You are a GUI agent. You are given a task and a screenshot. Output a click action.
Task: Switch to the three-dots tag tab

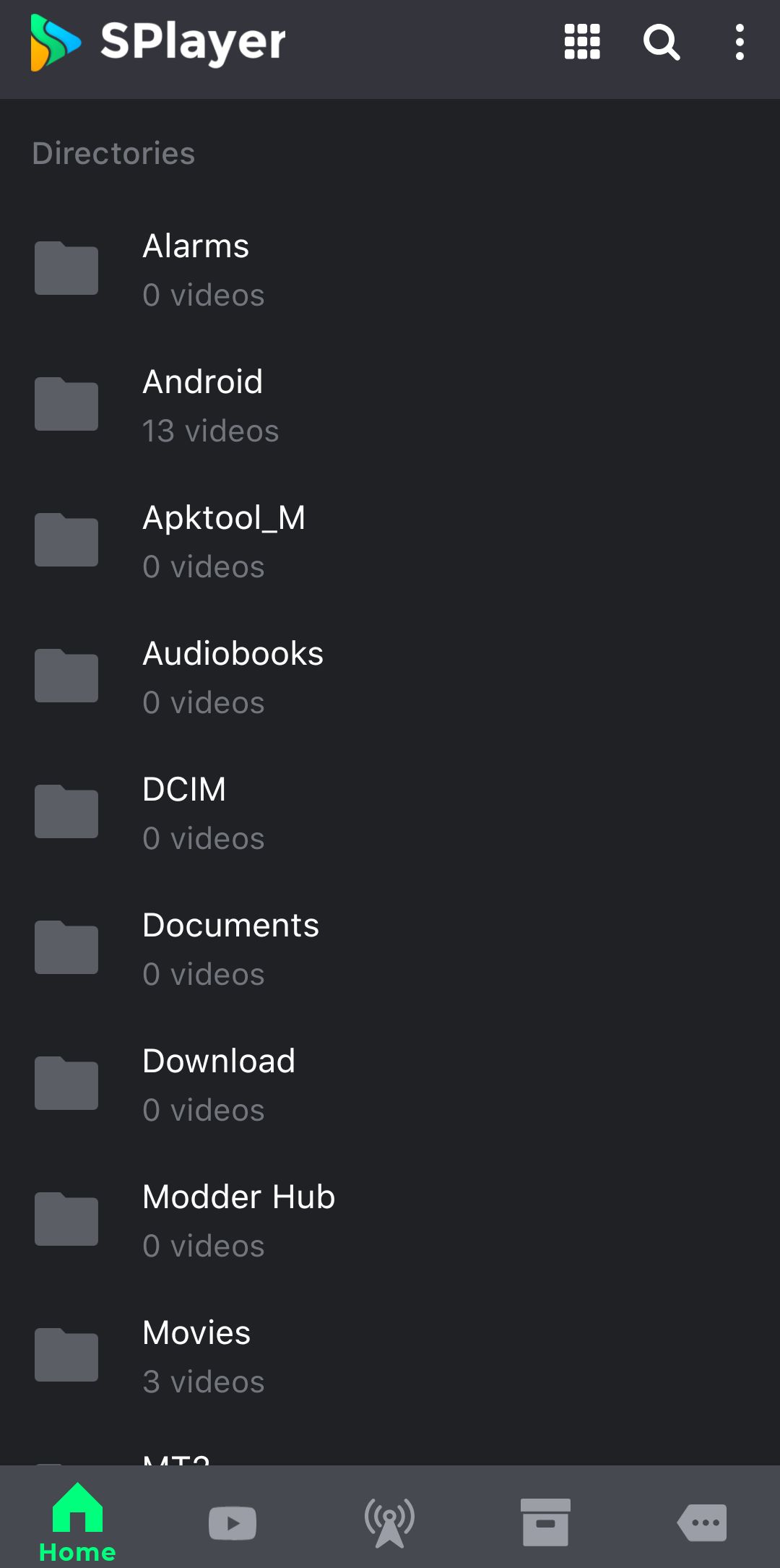(702, 1522)
